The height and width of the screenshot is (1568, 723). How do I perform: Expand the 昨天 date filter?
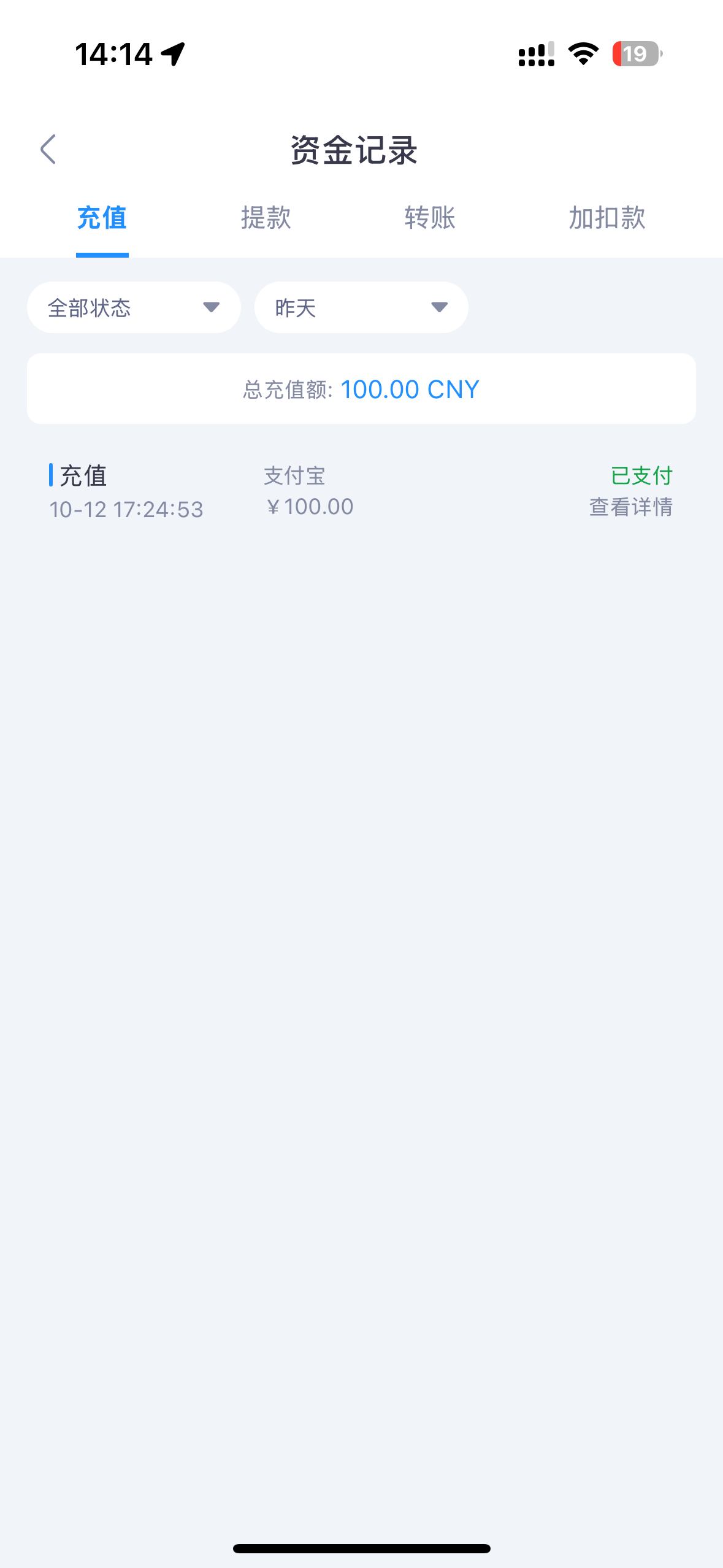(x=361, y=307)
